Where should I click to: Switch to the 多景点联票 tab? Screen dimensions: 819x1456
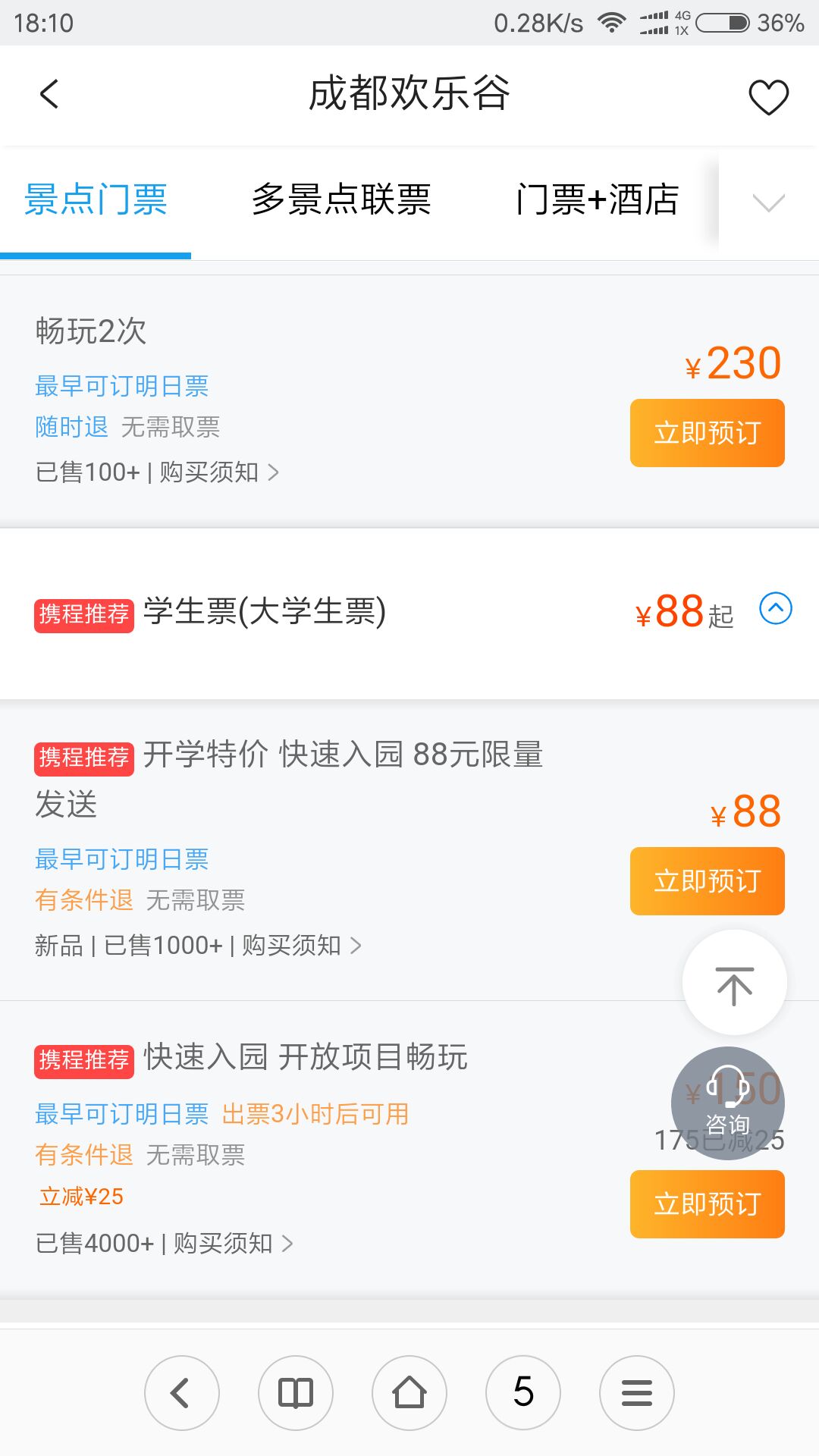341,199
